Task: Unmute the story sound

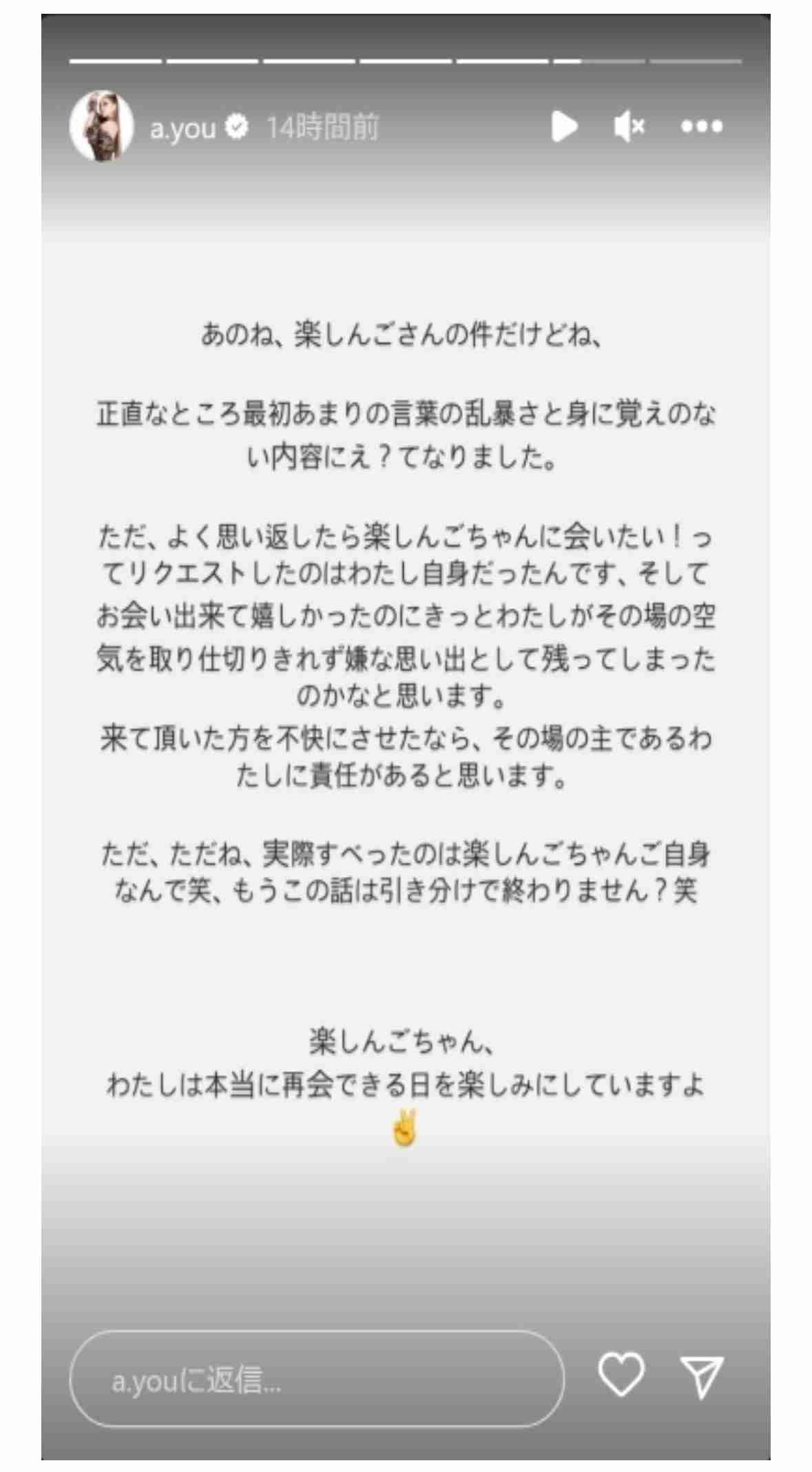Action: coord(629,127)
